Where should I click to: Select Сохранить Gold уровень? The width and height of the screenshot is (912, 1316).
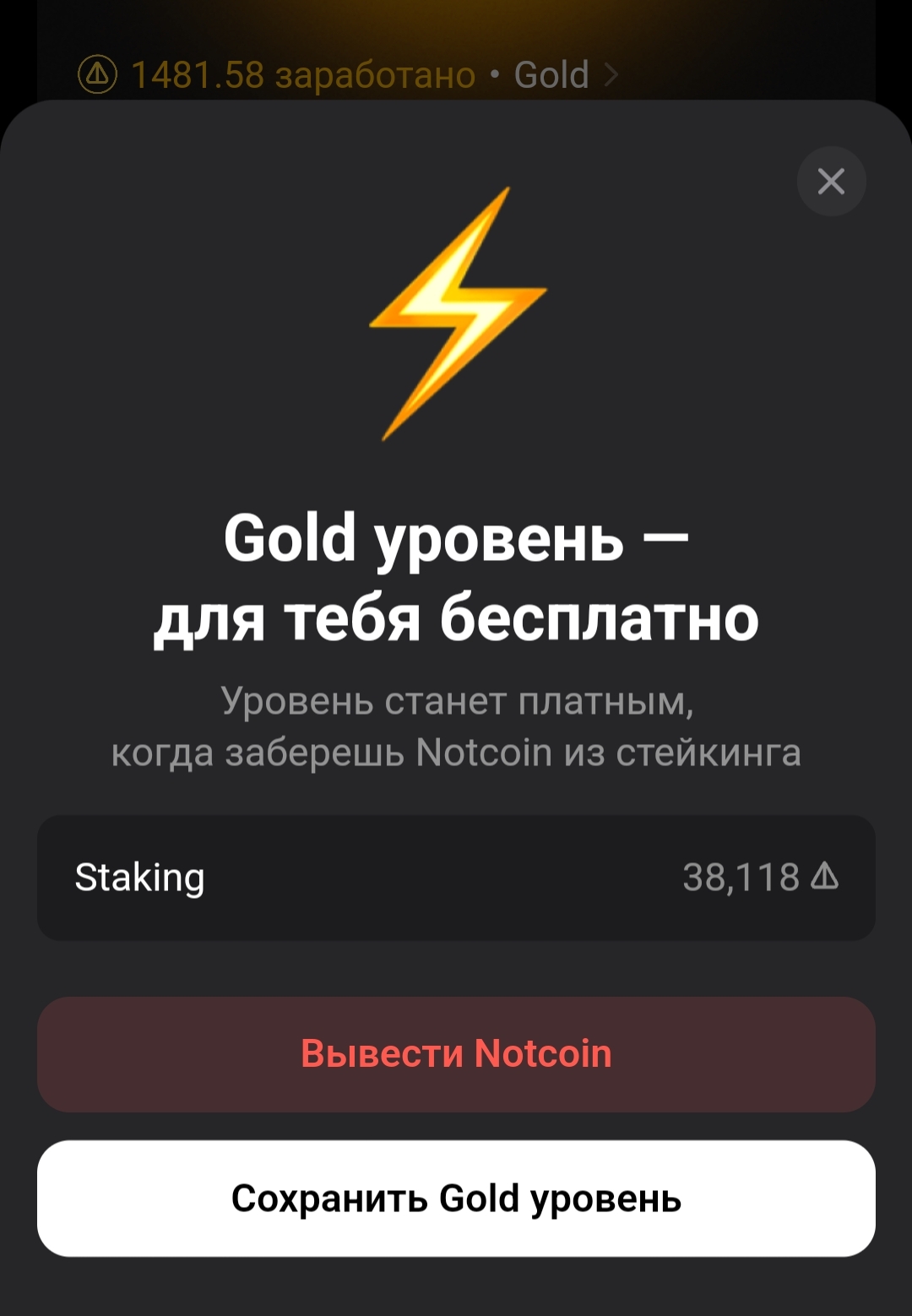456,1198
